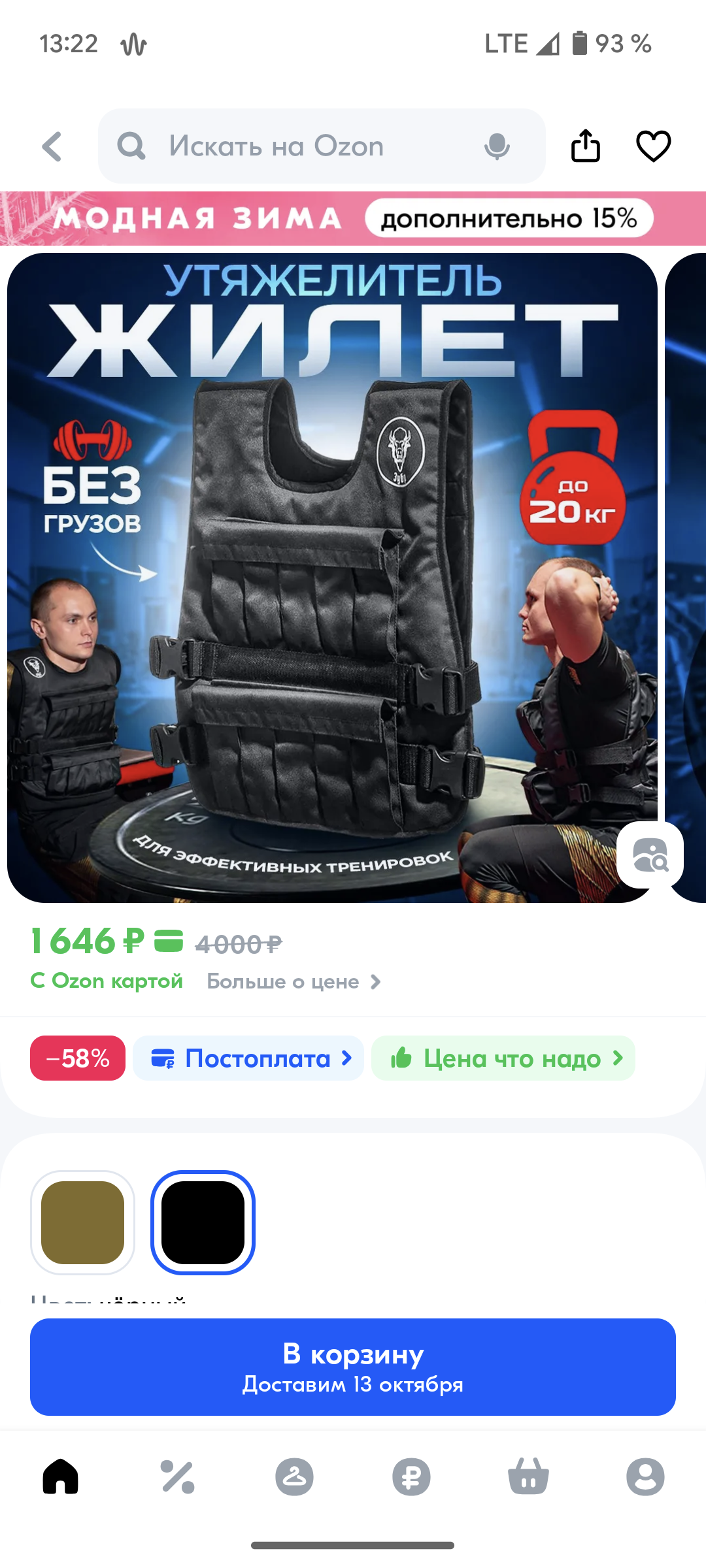Open the "Цена что надо" chip
This screenshot has height=1568, width=706.
point(503,1058)
